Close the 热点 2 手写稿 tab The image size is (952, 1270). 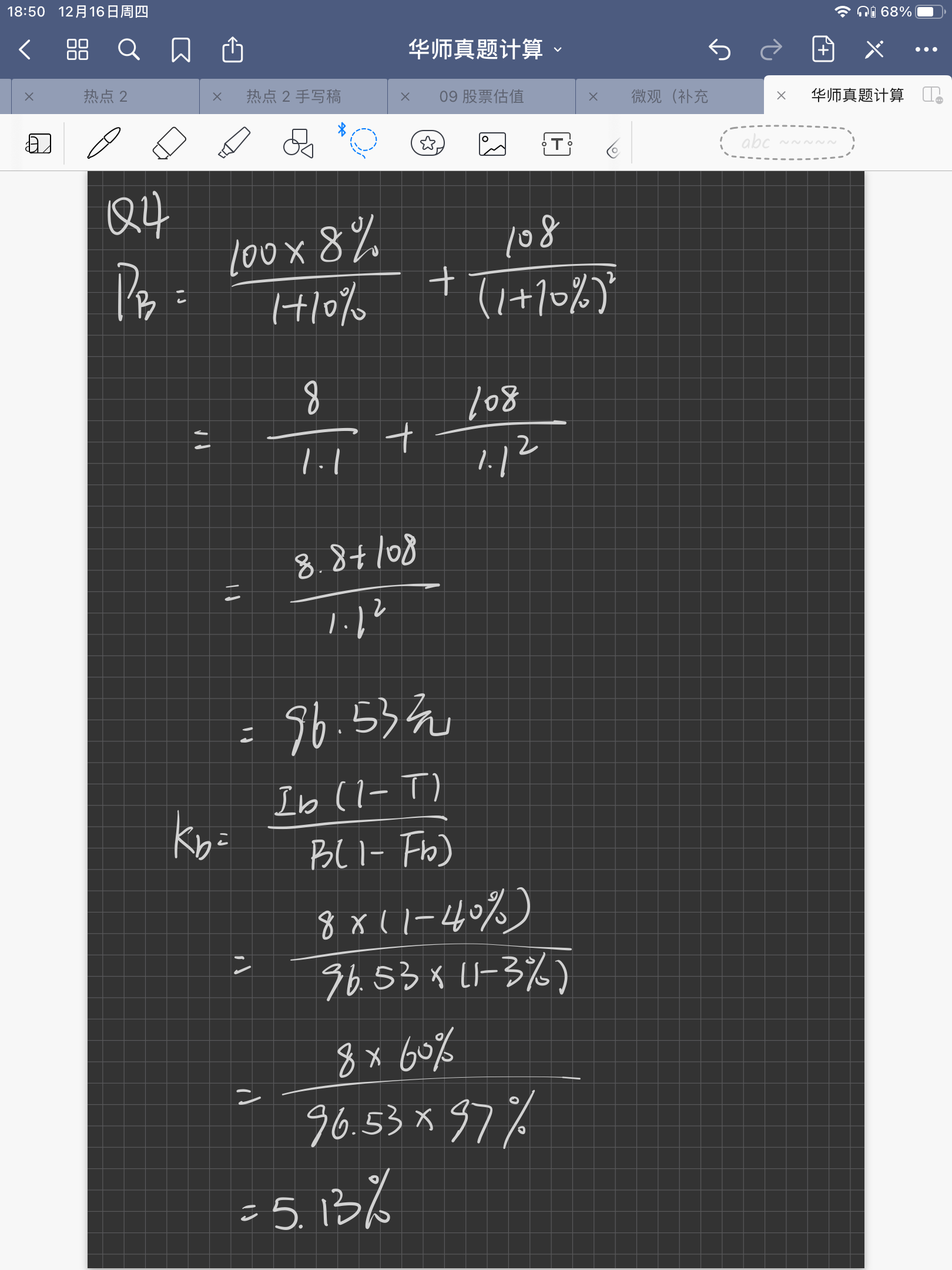217,96
